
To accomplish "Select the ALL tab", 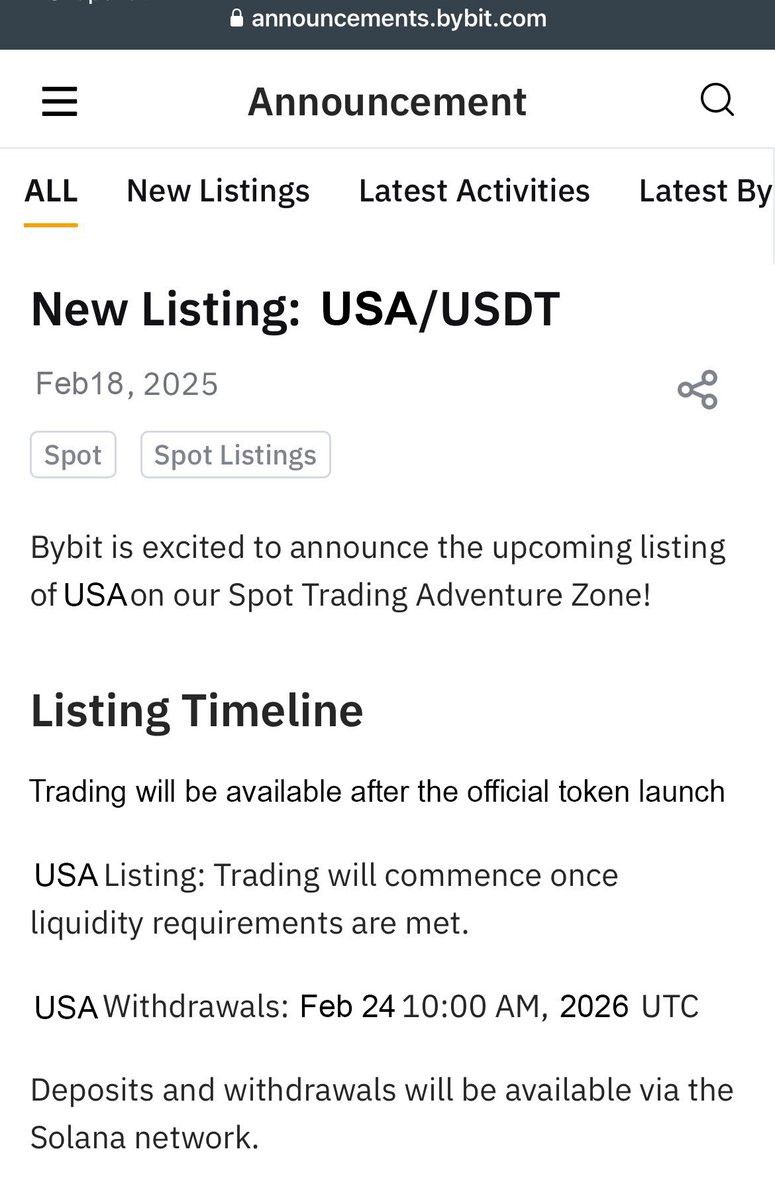I will pyautogui.click(x=51, y=190).
